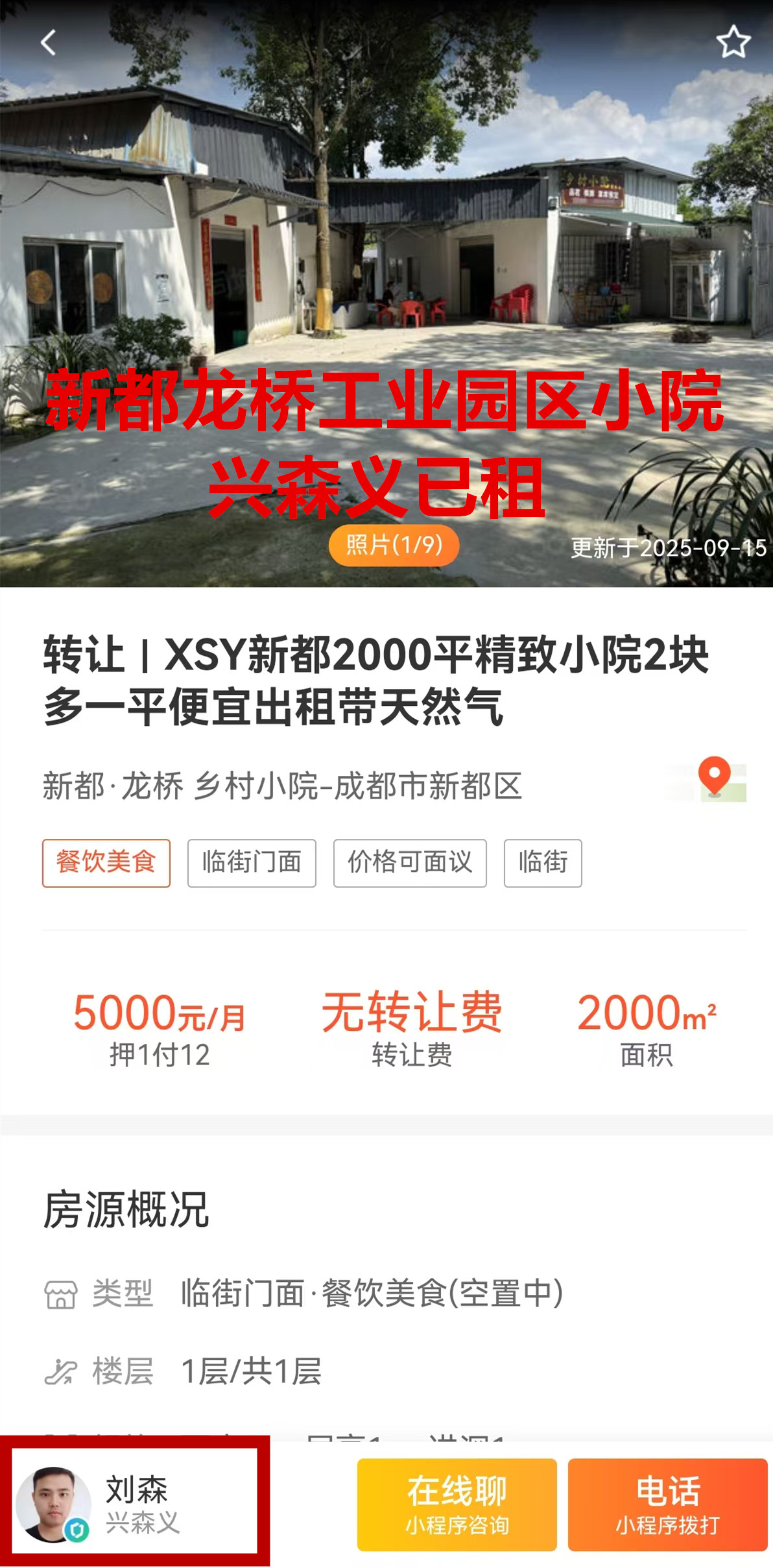Tap the 价格可面议 tag chip
Image resolution: width=773 pixels, height=1568 pixels.
click(x=410, y=863)
